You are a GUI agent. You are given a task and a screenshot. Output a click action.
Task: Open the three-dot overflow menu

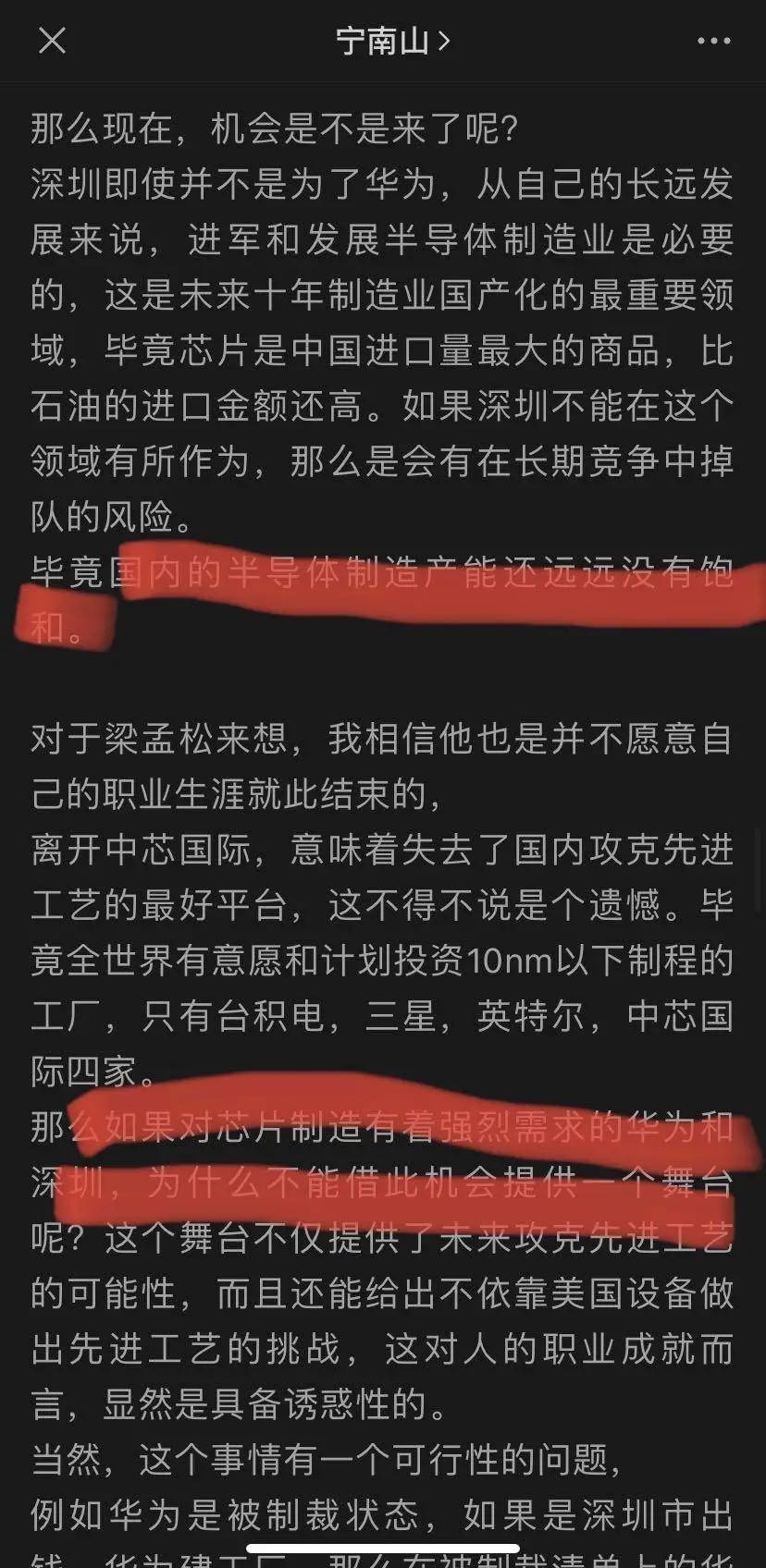click(713, 42)
